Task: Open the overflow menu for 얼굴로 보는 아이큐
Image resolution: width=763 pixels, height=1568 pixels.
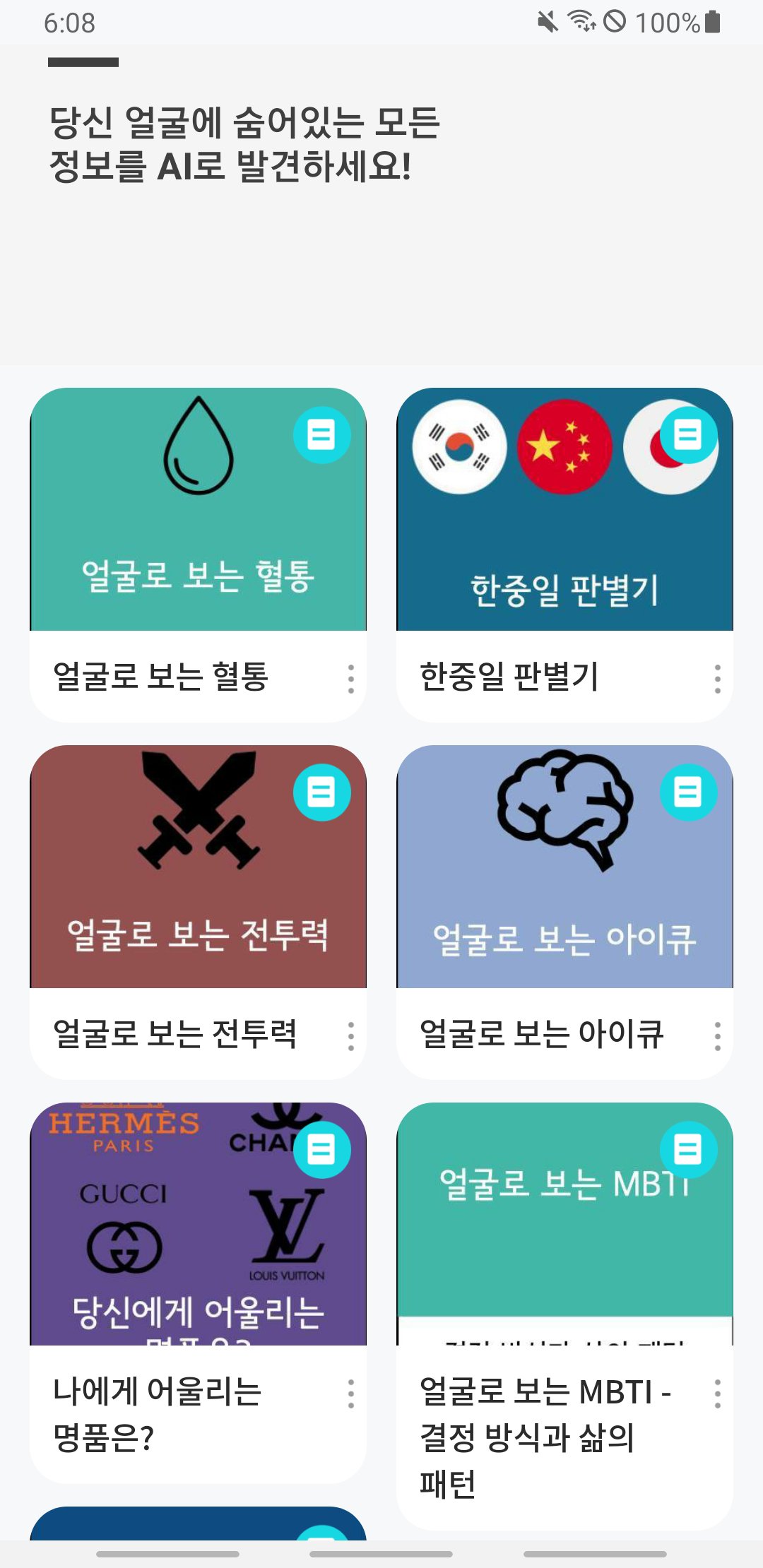Action: [x=717, y=1035]
